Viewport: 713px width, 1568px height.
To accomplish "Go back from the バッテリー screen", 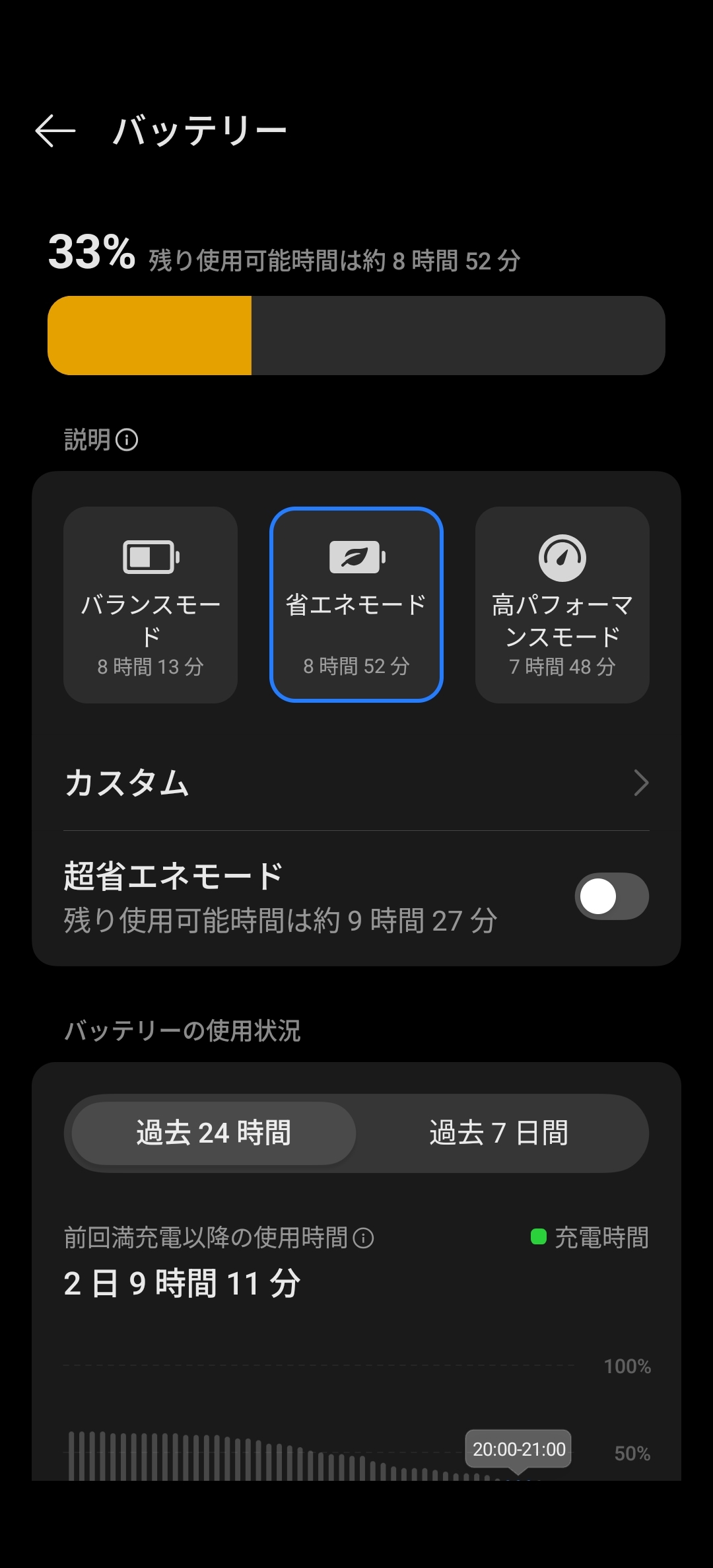I will [55, 130].
